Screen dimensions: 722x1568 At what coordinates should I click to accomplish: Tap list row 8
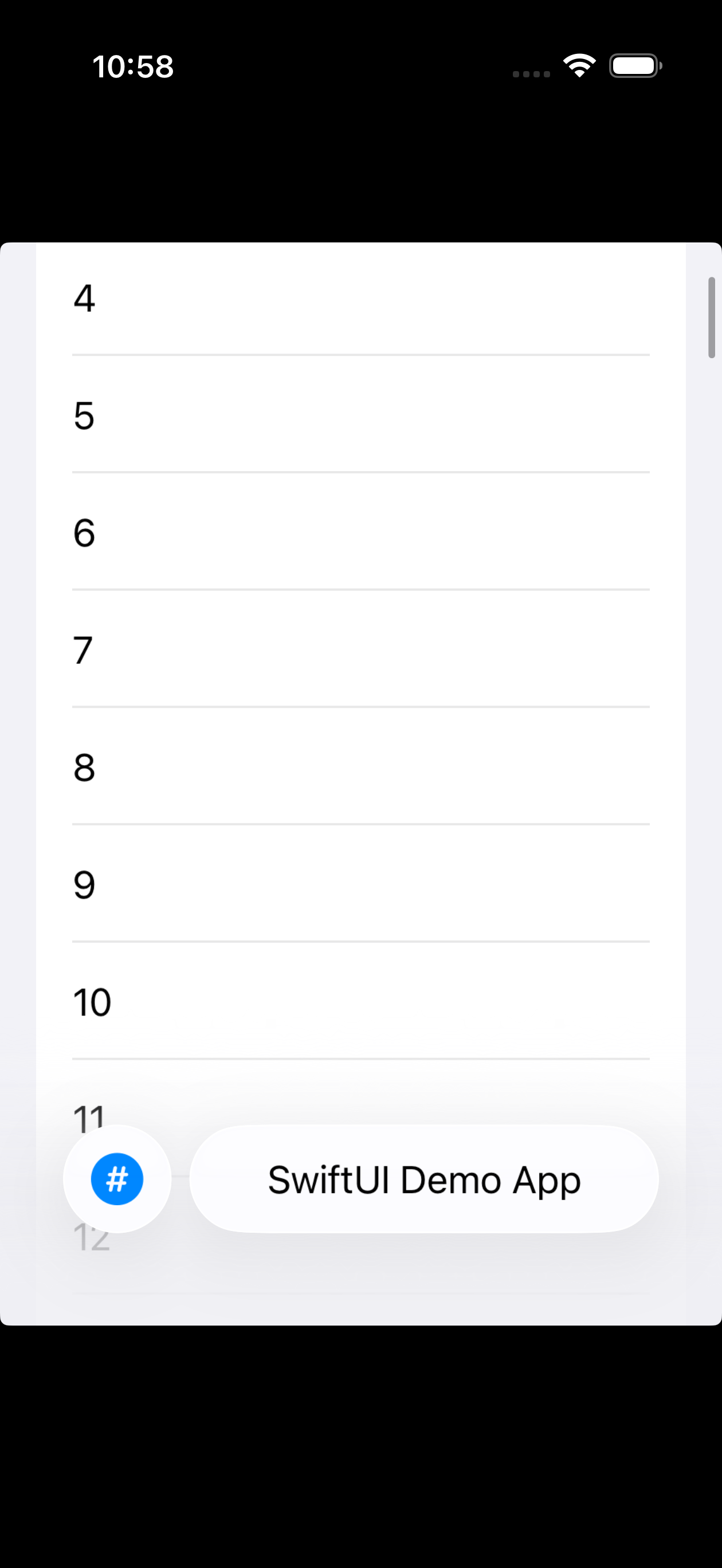[360, 767]
